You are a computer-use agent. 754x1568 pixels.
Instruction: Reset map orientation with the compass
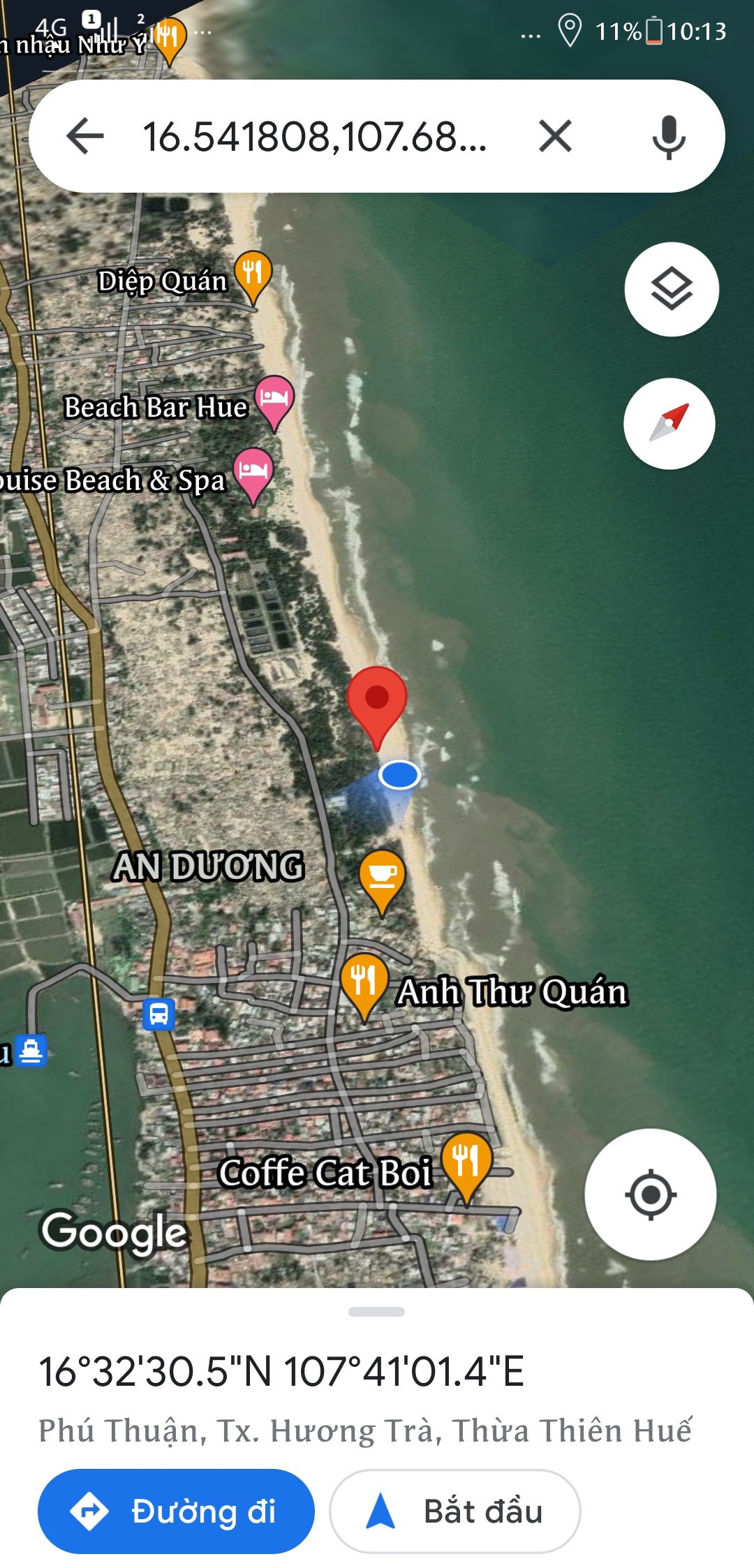coord(669,423)
